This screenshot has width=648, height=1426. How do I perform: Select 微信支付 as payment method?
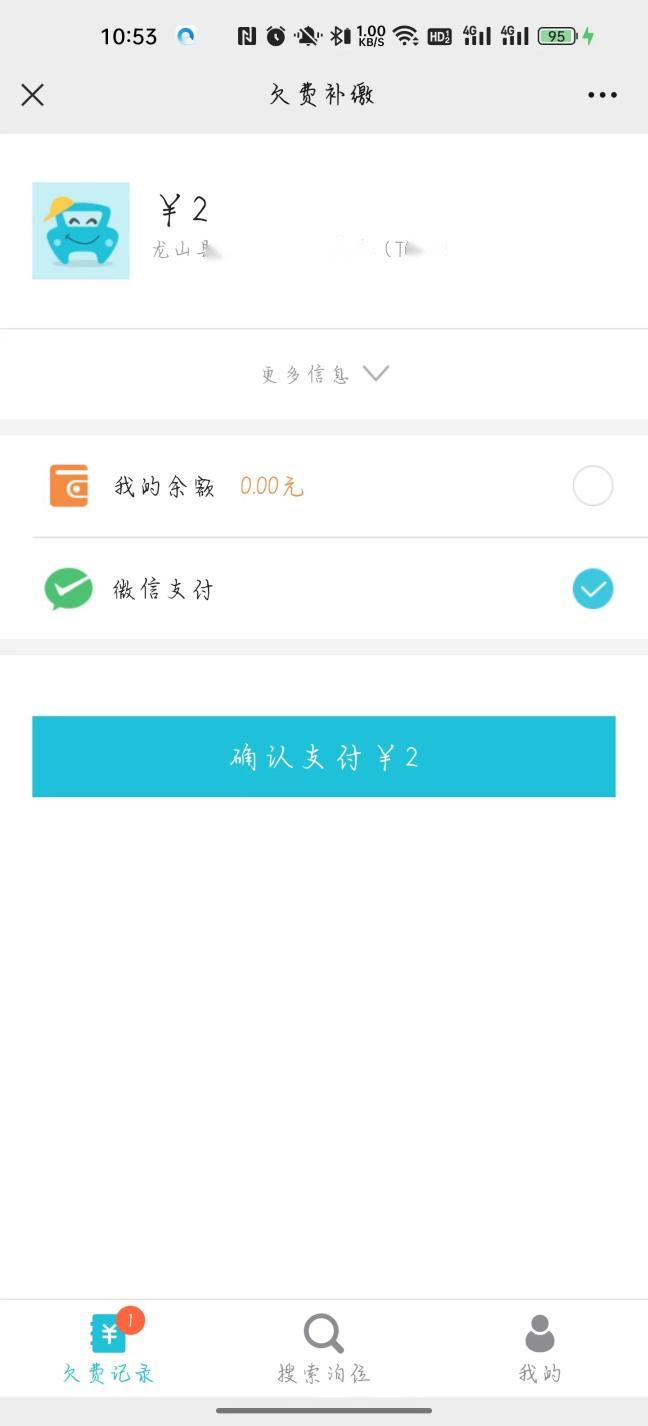(x=592, y=589)
